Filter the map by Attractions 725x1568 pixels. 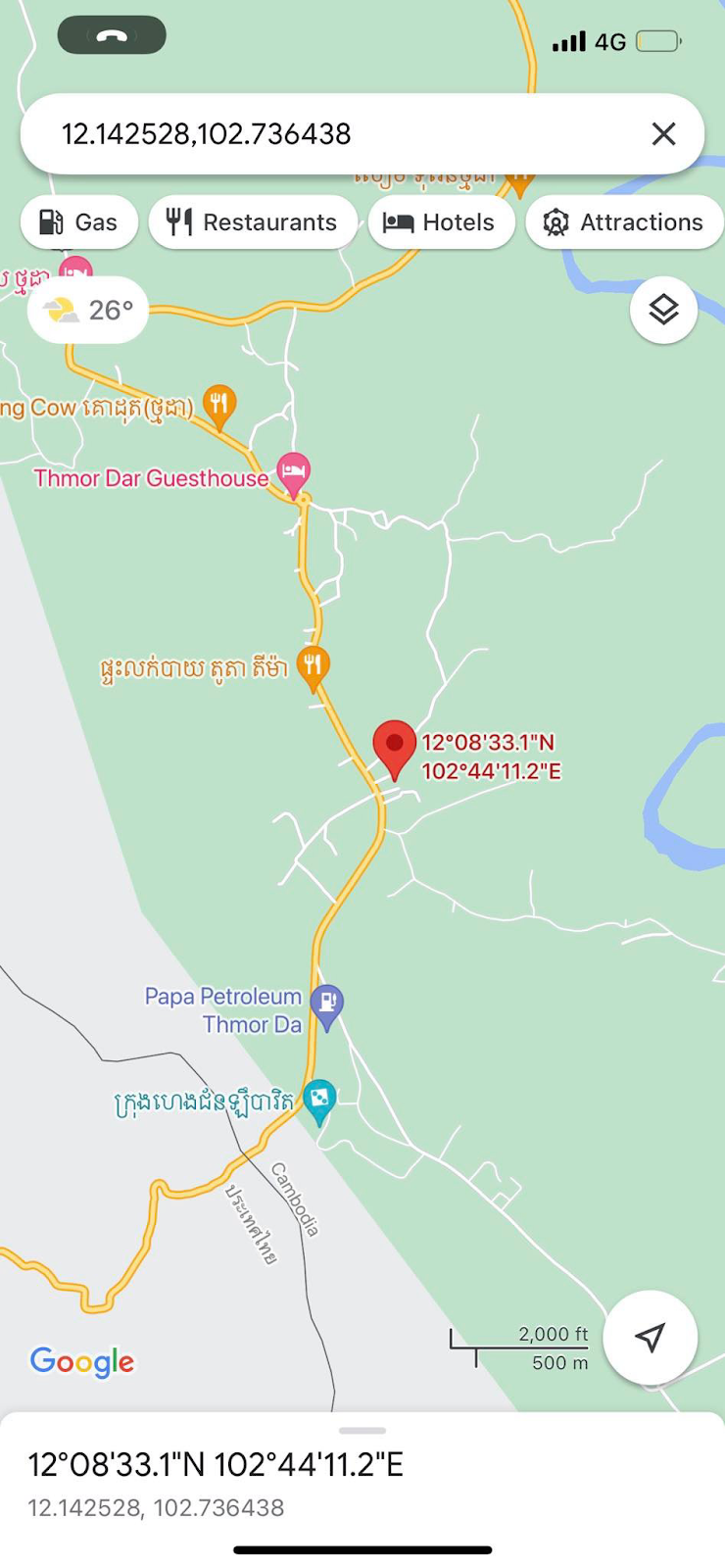pos(624,222)
